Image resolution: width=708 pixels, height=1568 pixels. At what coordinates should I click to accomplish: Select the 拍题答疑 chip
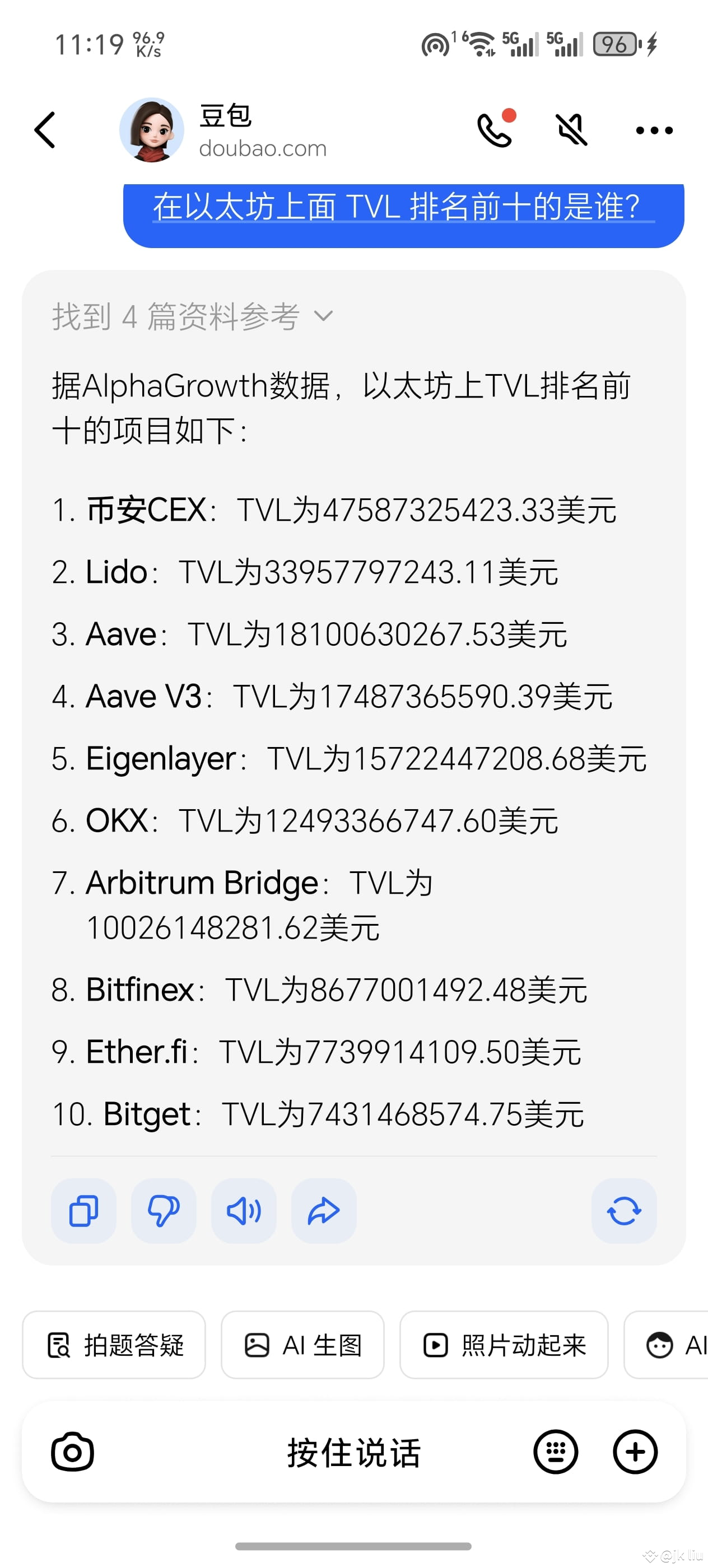point(114,1344)
